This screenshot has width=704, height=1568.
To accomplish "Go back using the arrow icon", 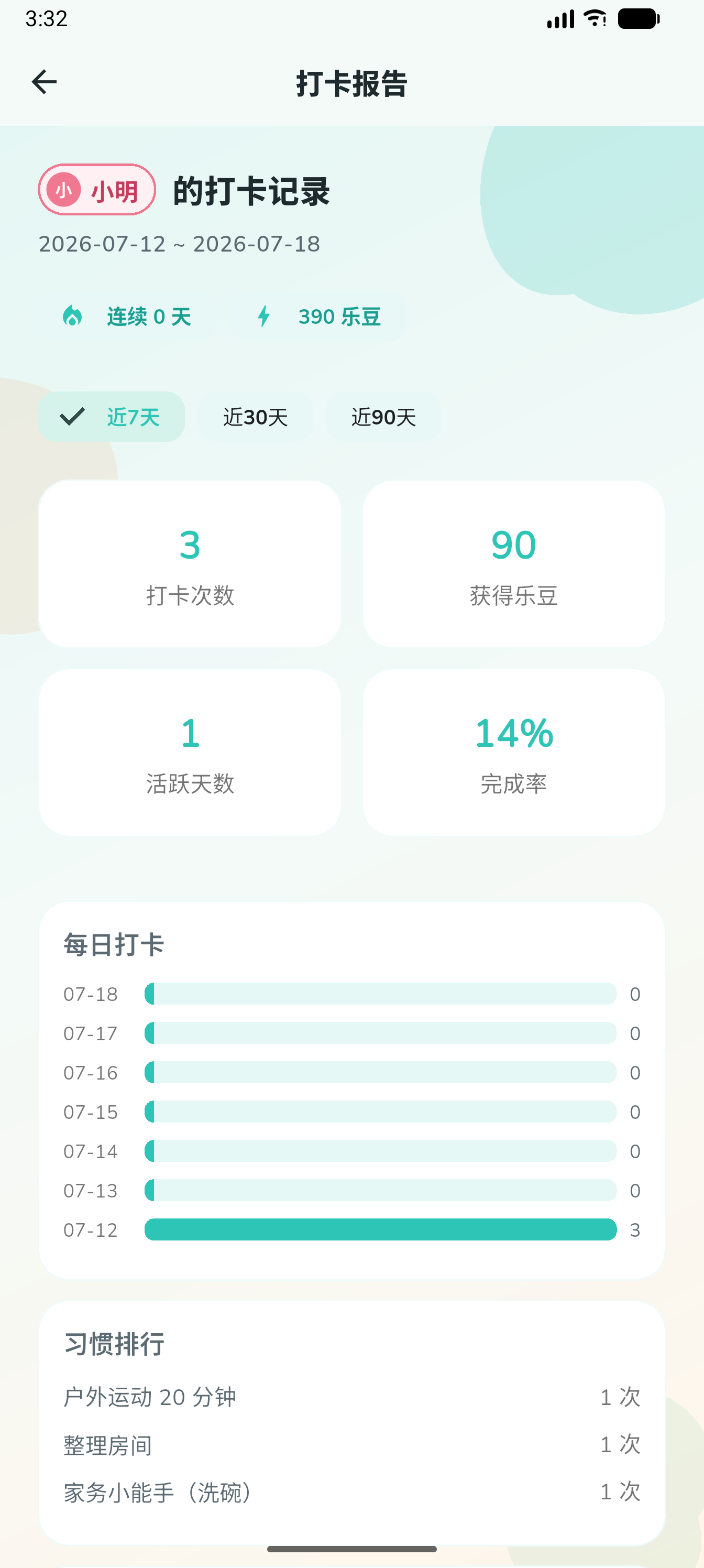I will click(44, 82).
